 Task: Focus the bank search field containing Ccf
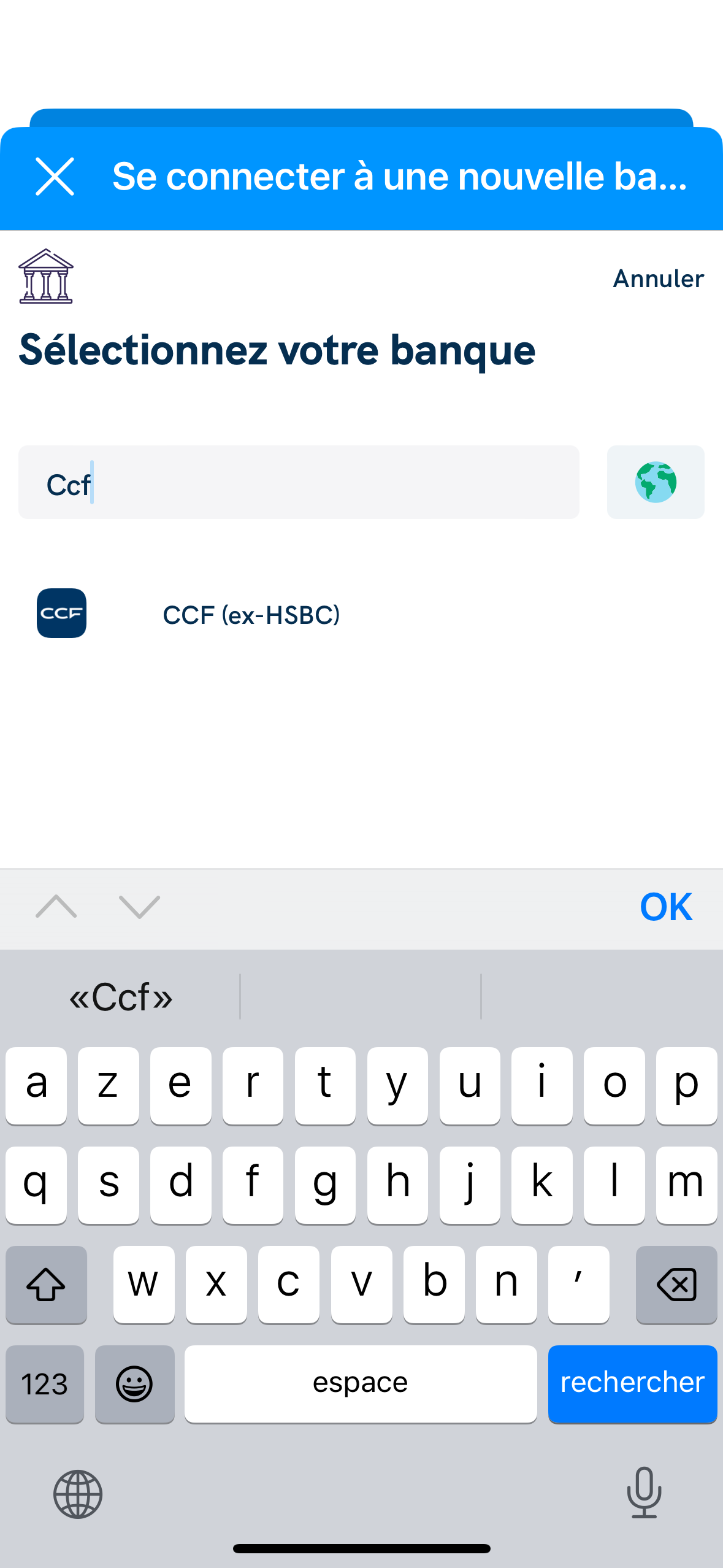point(299,483)
